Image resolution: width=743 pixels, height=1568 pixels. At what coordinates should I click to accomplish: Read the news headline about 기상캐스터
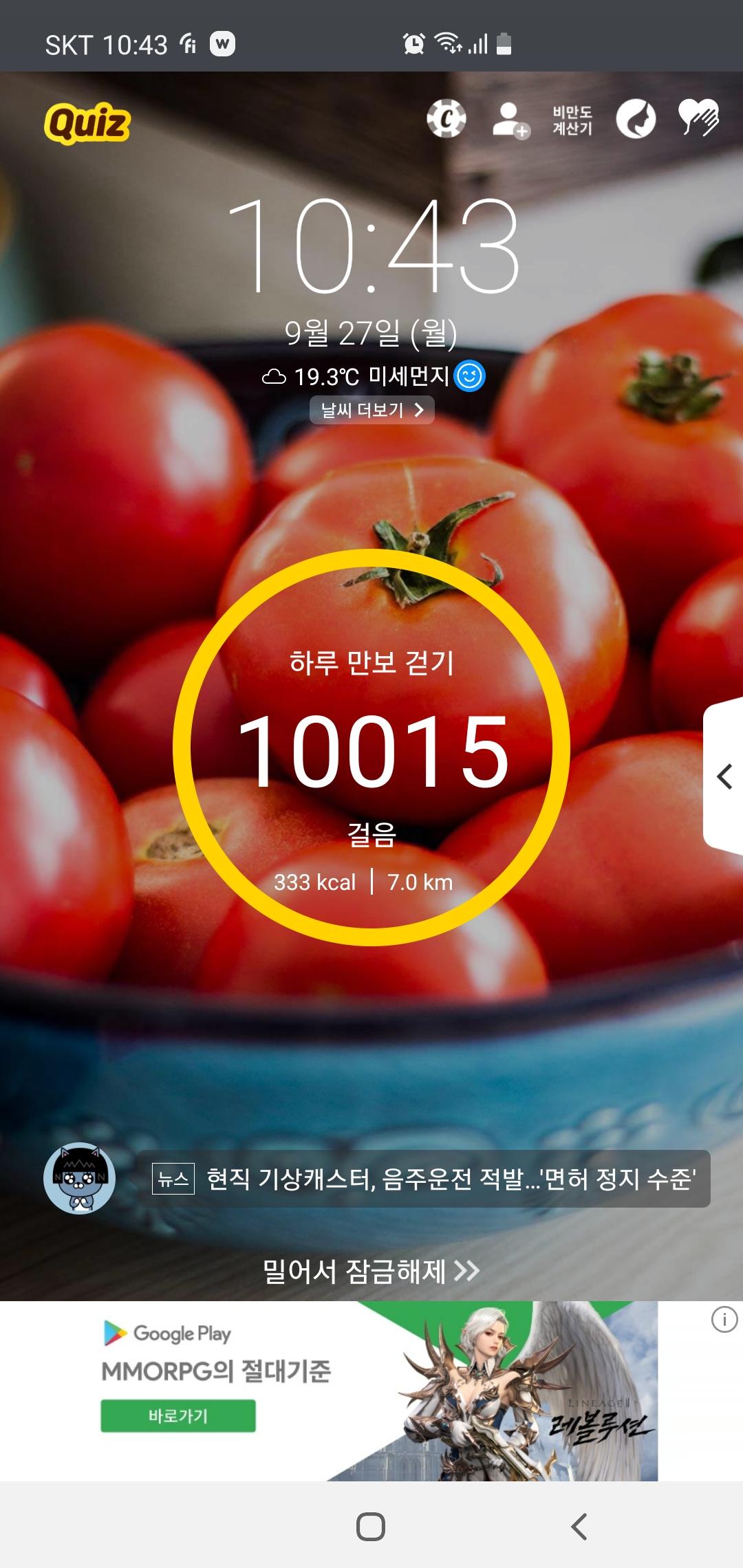451,1179
